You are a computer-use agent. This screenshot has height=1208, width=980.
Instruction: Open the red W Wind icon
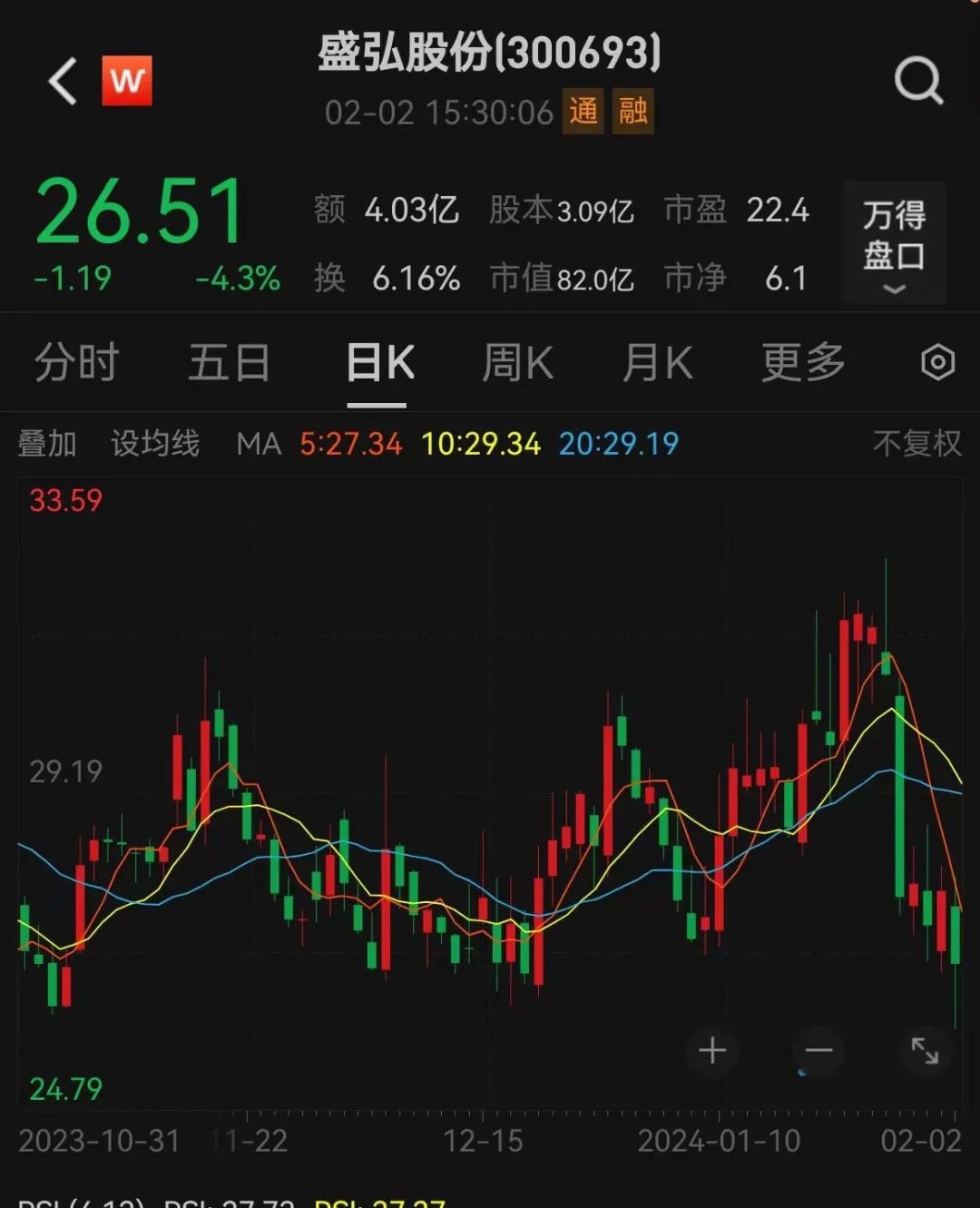(127, 81)
